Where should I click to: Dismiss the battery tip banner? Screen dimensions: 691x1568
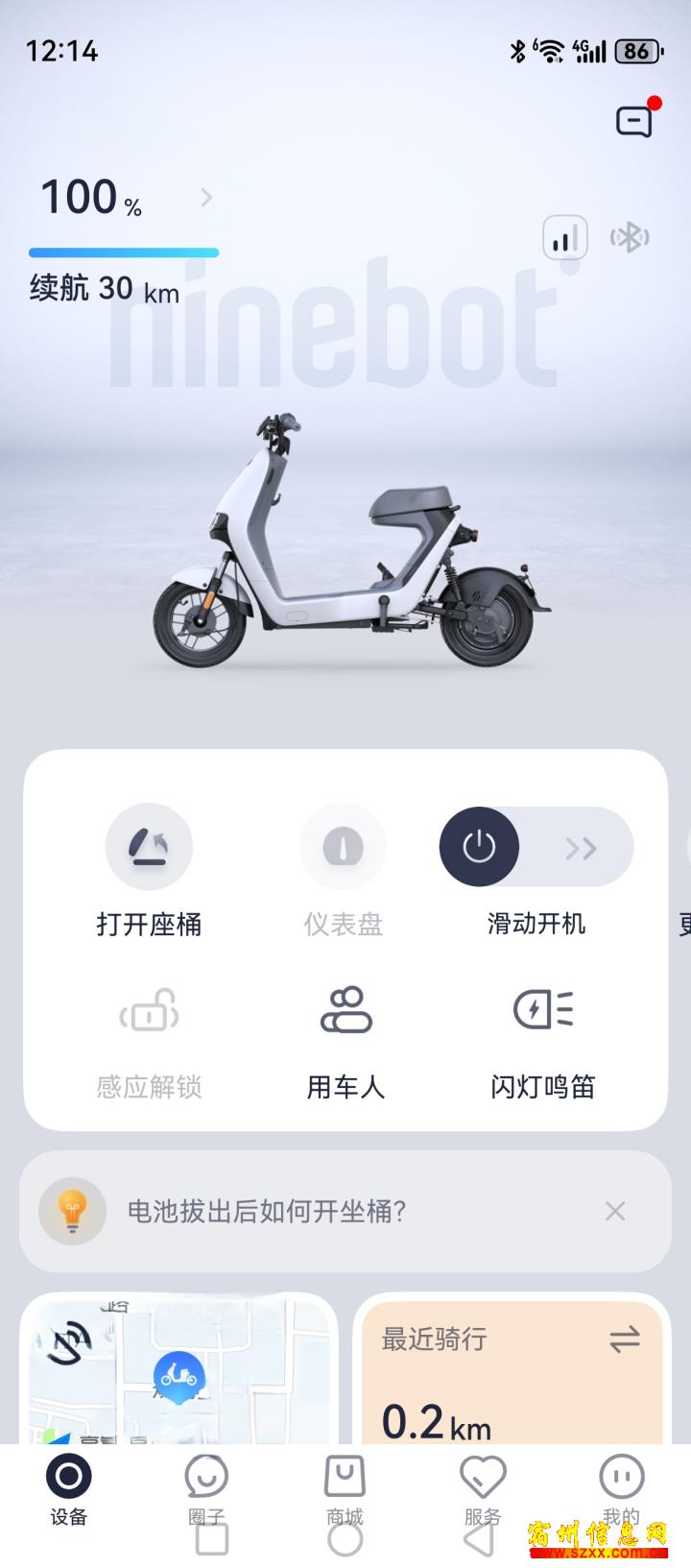pyautogui.click(x=615, y=1211)
